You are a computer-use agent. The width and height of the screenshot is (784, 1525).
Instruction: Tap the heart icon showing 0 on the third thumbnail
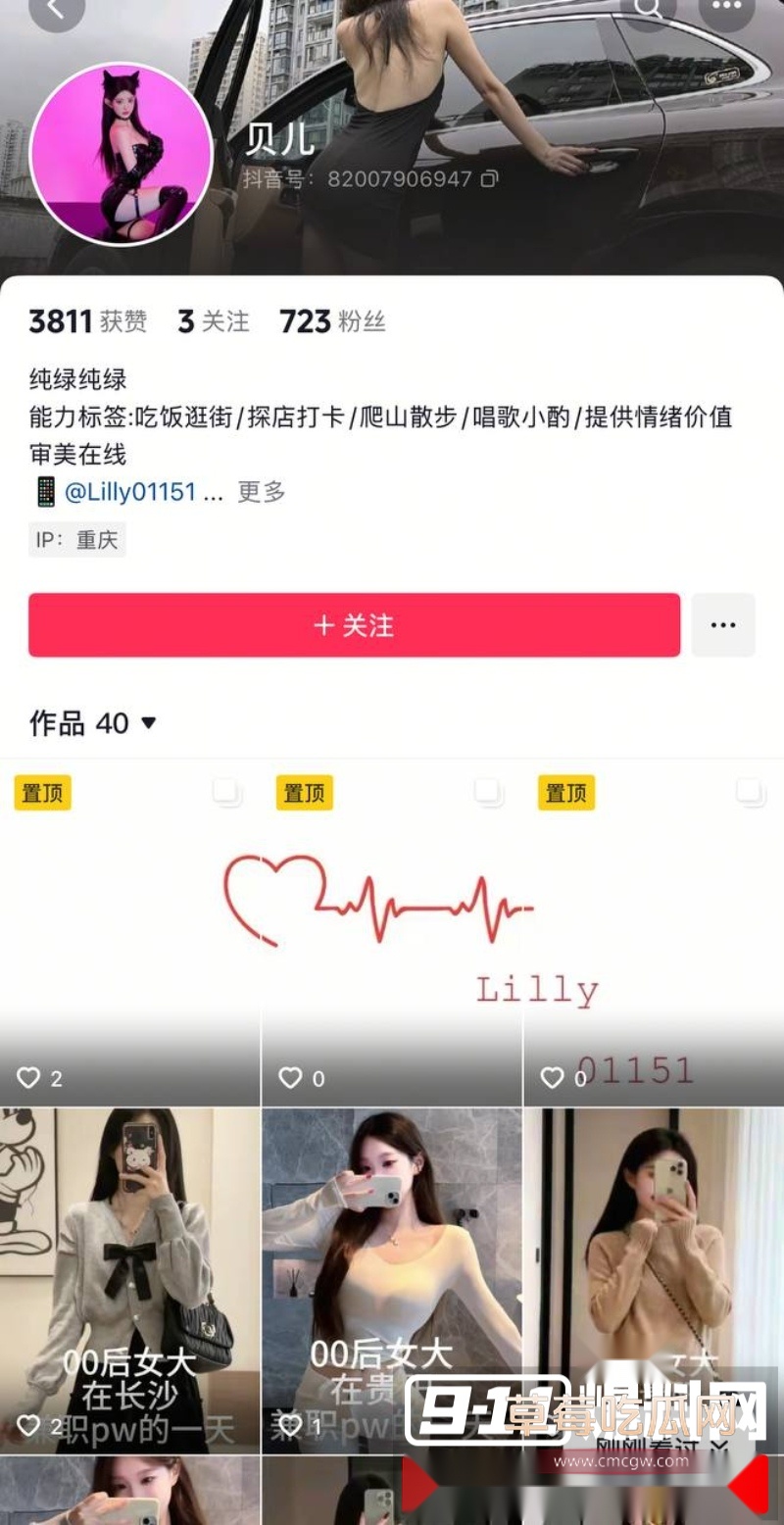(552, 1077)
